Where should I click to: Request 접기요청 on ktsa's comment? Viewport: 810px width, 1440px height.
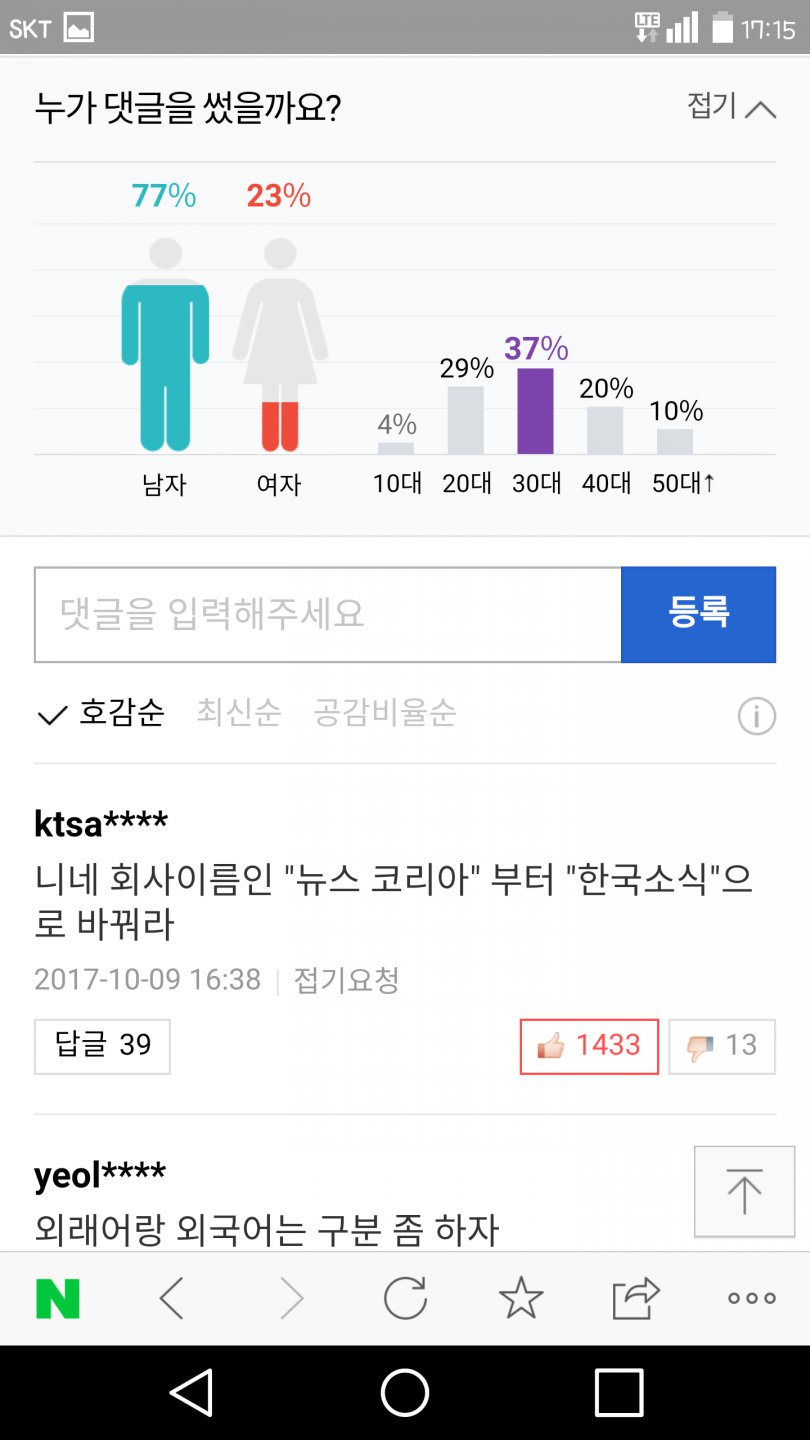pyautogui.click(x=347, y=980)
